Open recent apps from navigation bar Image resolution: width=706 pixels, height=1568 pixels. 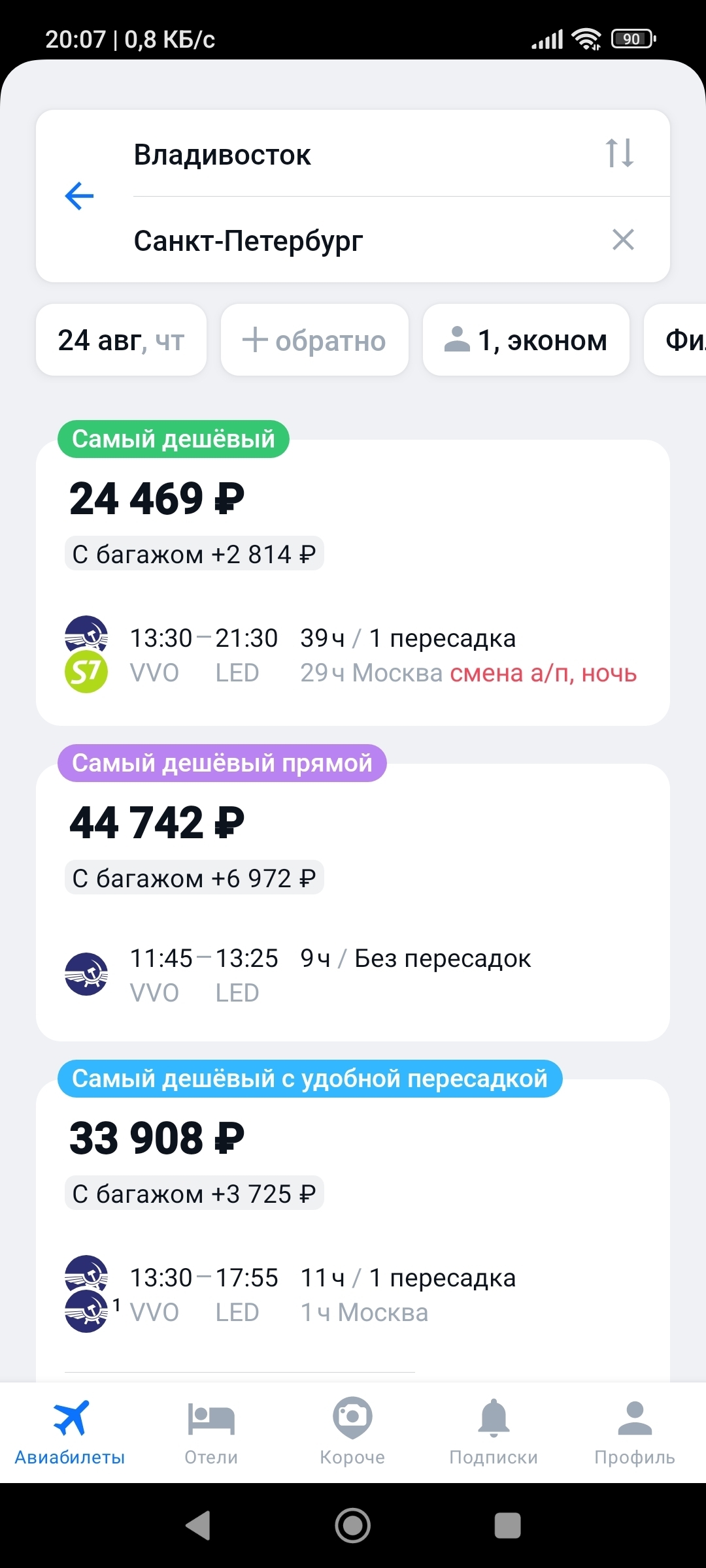click(507, 1526)
